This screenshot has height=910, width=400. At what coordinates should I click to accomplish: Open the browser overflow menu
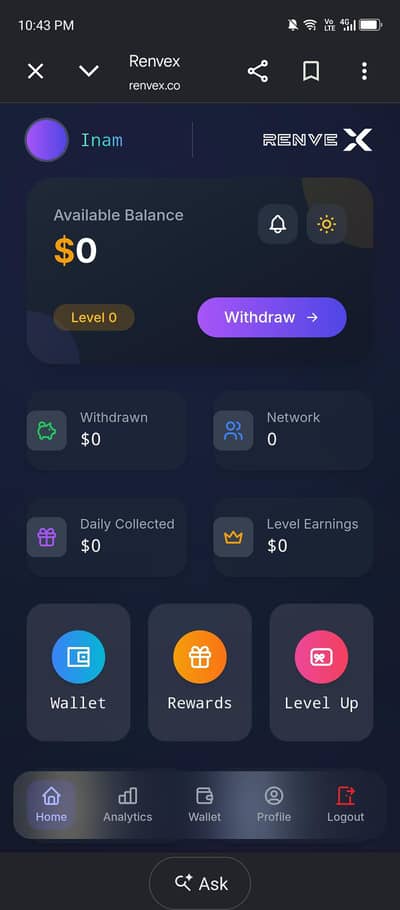tap(364, 71)
